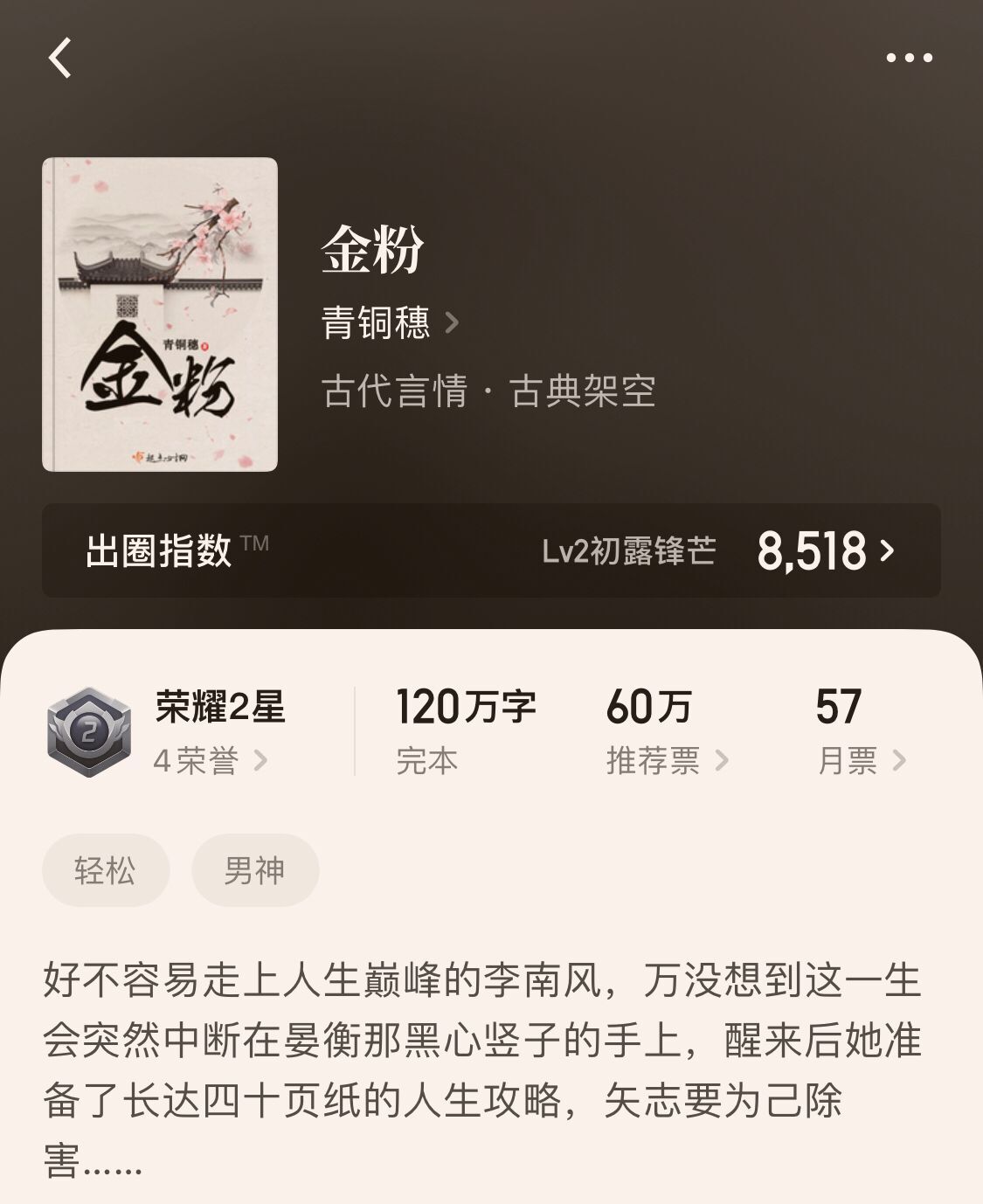983x1204 pixels.
Task: Toggle the 男神 tag filter
Action: click(x=255, y=868)
